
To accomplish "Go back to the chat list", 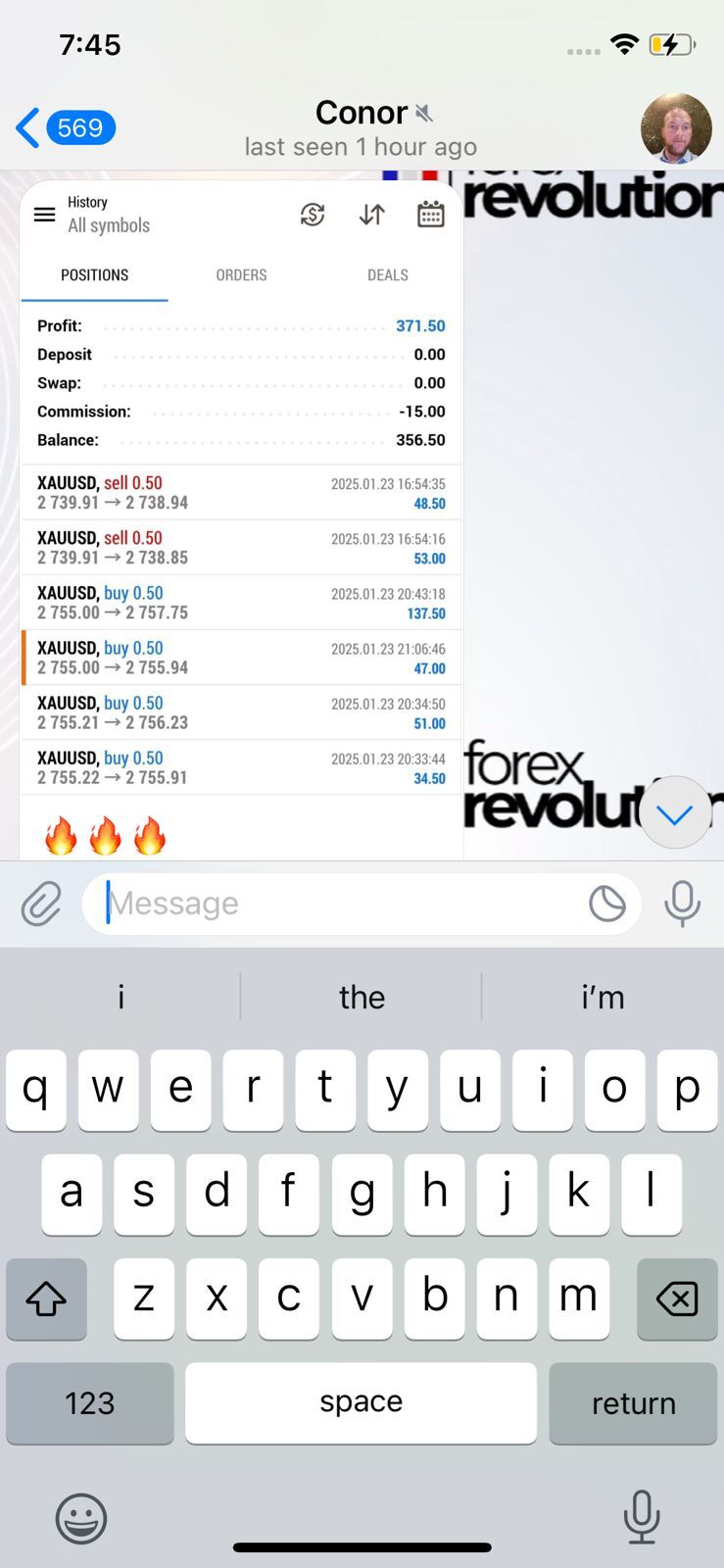I will click(x=65, y=127).
